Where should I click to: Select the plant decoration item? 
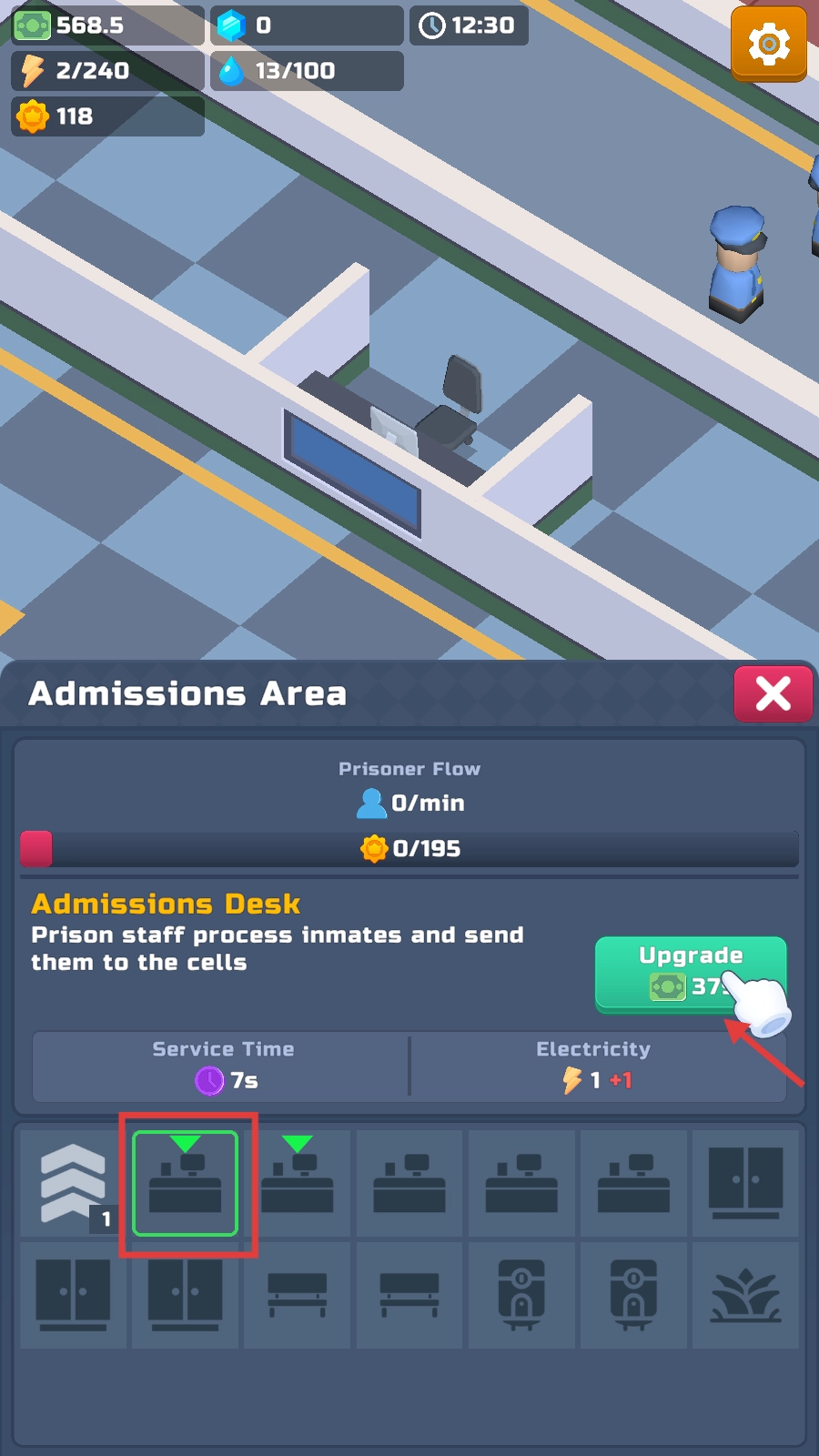[745, 1295]
